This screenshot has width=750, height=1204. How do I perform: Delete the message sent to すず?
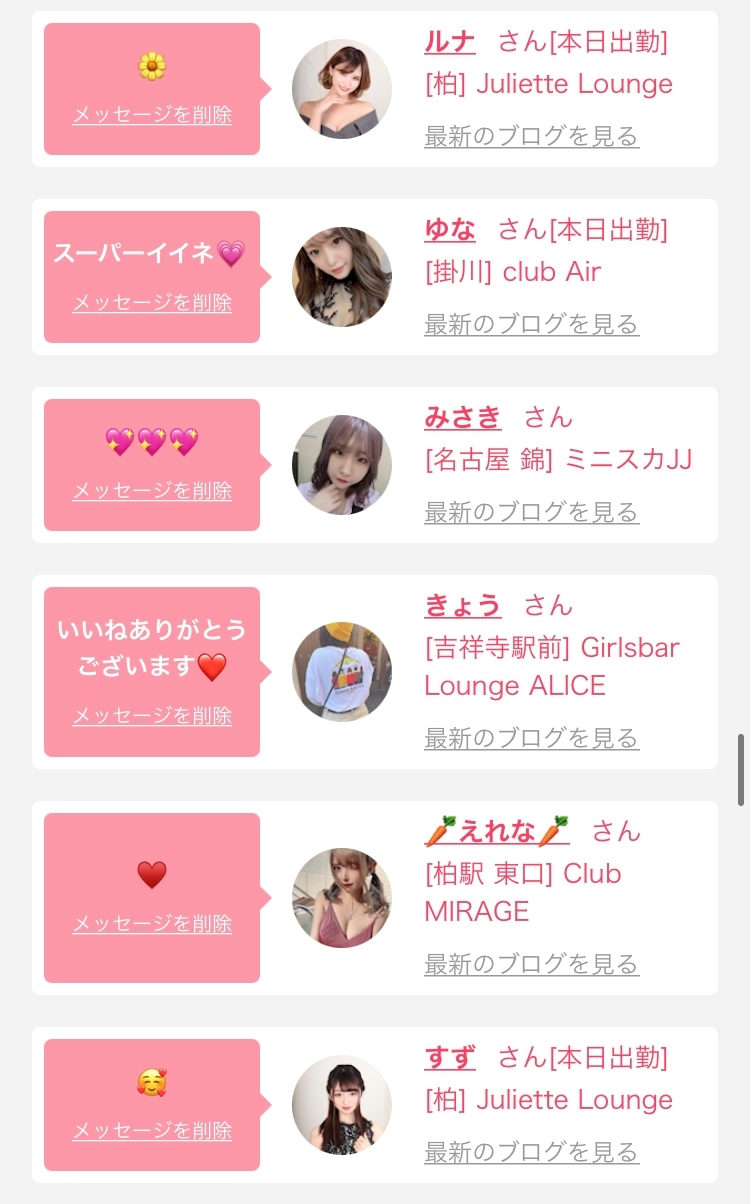pos(152,1131)
